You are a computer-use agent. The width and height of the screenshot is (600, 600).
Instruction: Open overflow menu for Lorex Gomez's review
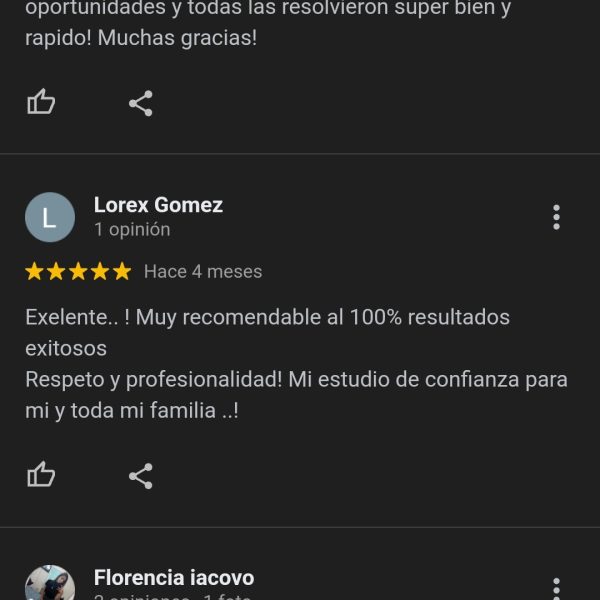(556, 217)
